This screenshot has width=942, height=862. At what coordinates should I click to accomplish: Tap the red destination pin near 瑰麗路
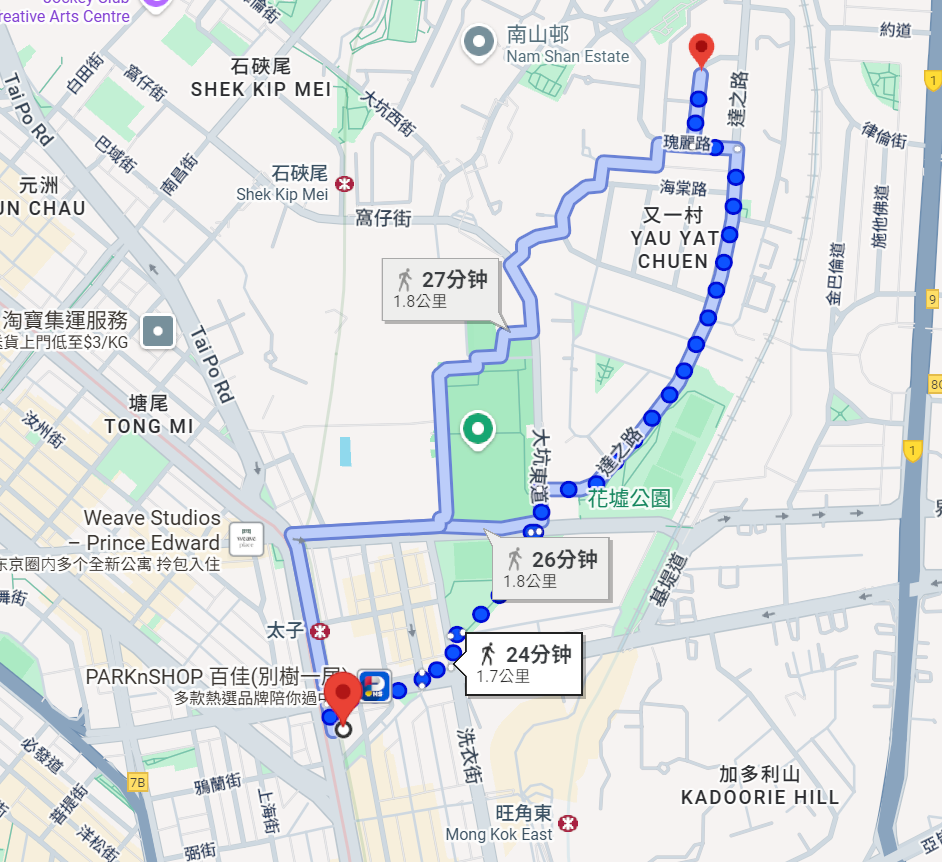coord(702,49)
